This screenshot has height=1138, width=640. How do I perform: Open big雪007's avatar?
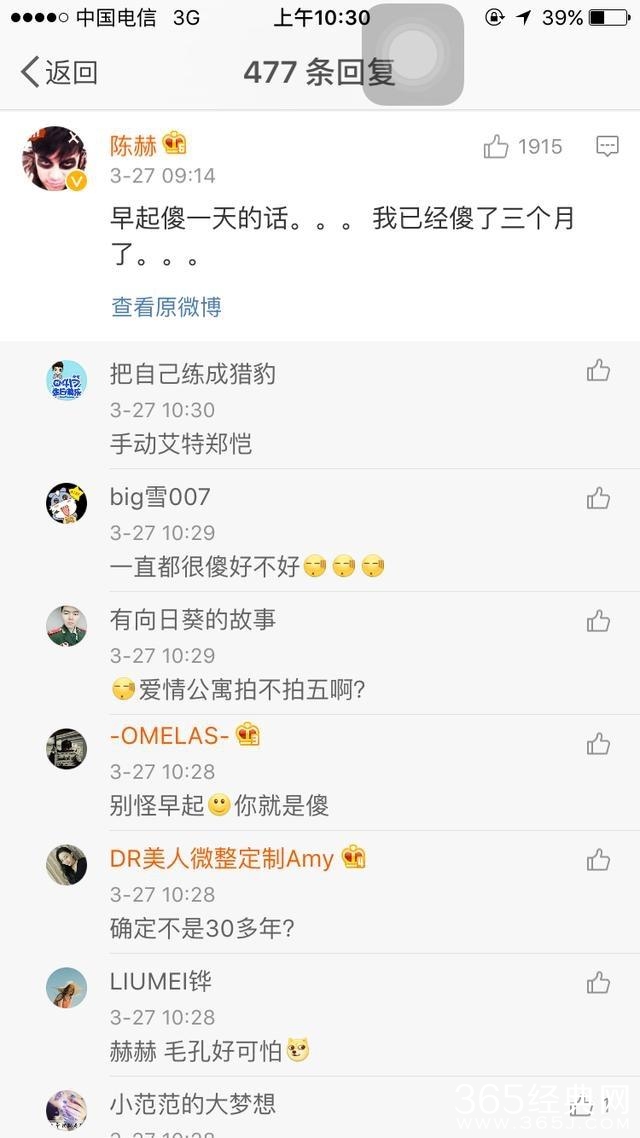coord(66,503)
